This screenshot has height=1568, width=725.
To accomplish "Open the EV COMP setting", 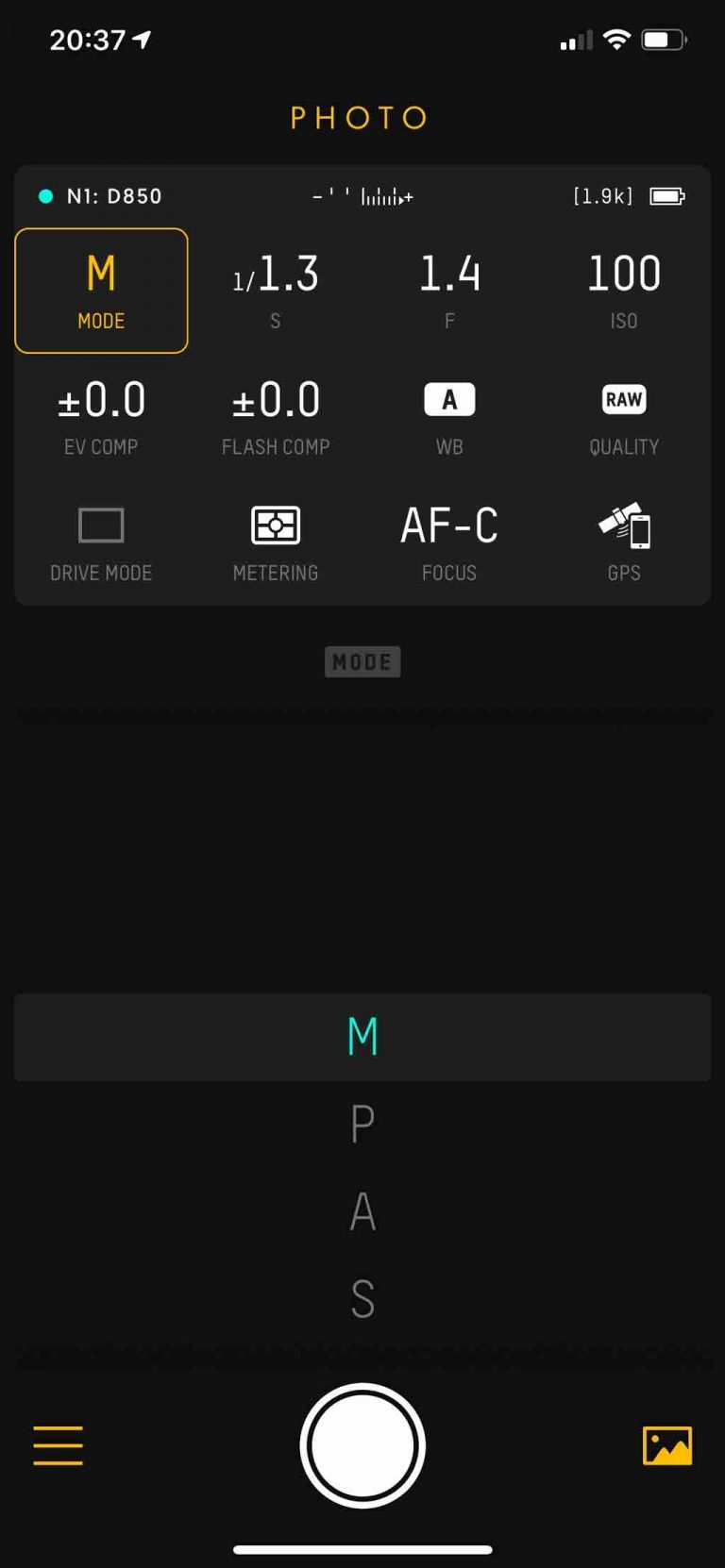I will pos(101,417).
